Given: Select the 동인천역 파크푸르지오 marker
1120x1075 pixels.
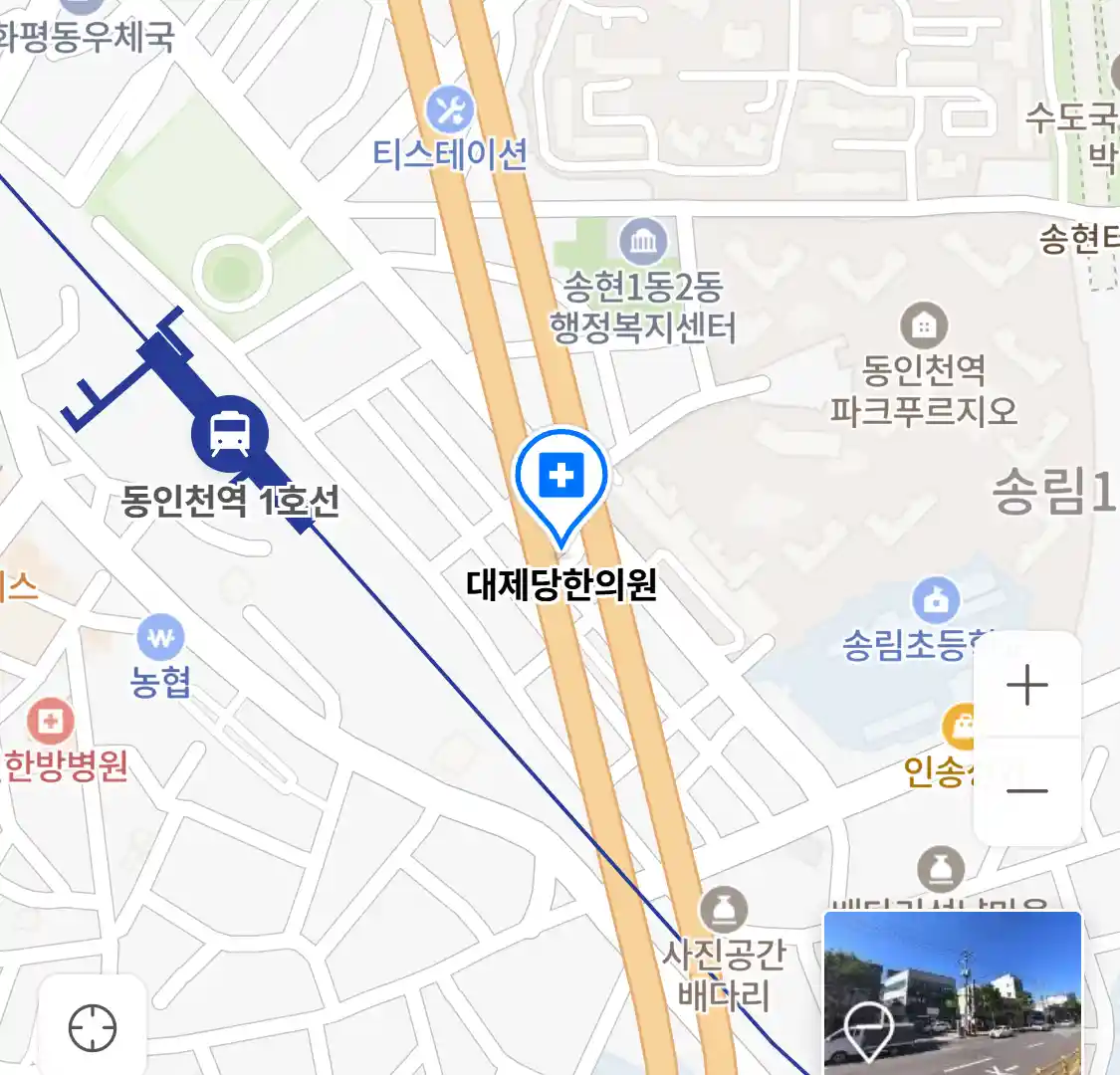Looking at the screenshot, I should click(x=924, y=325).
